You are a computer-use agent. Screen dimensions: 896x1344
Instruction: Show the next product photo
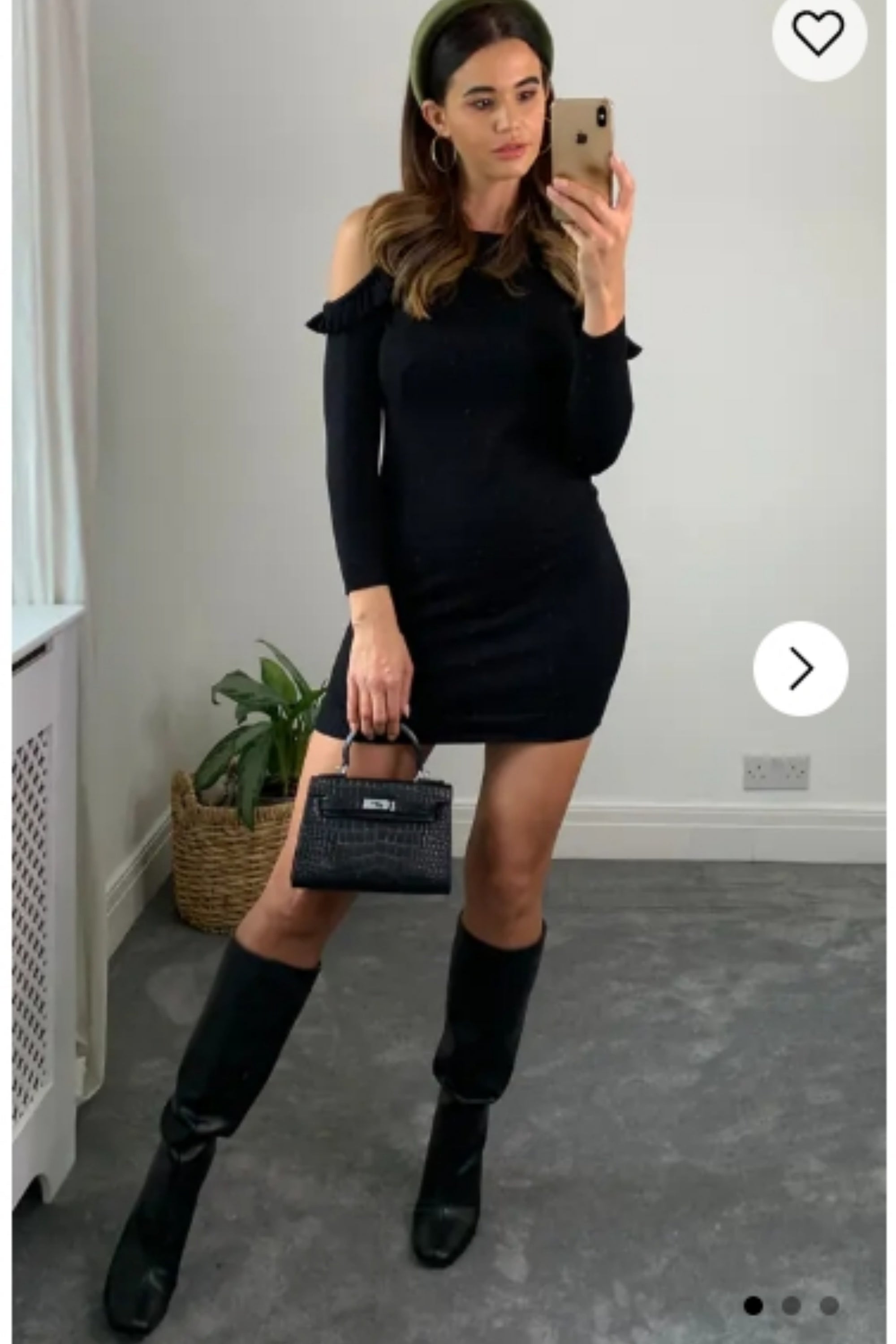click(x=801, y=668)
